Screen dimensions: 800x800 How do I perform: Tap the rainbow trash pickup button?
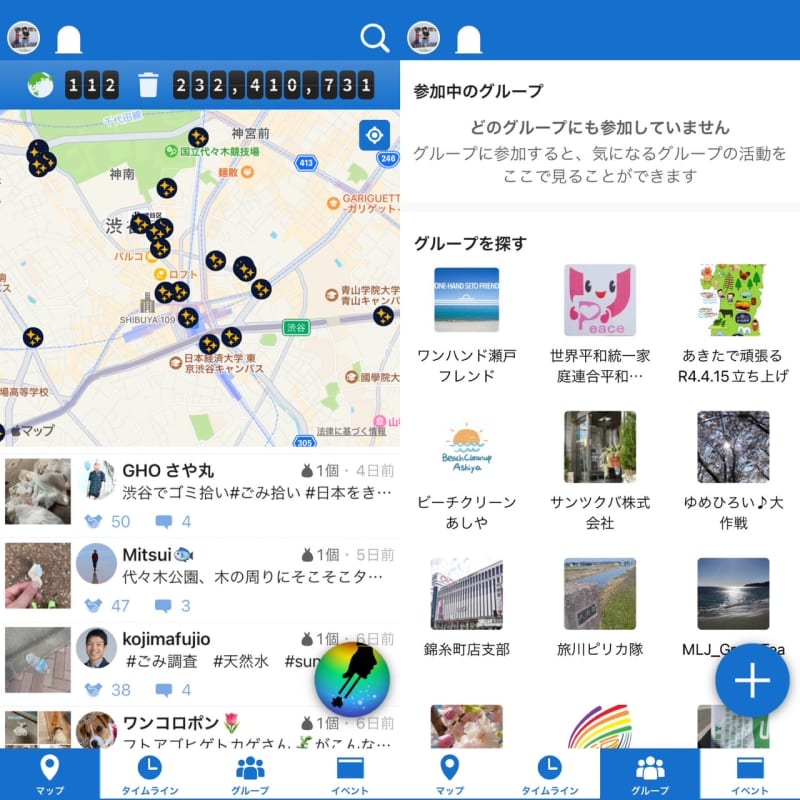(x=351, y=678)
